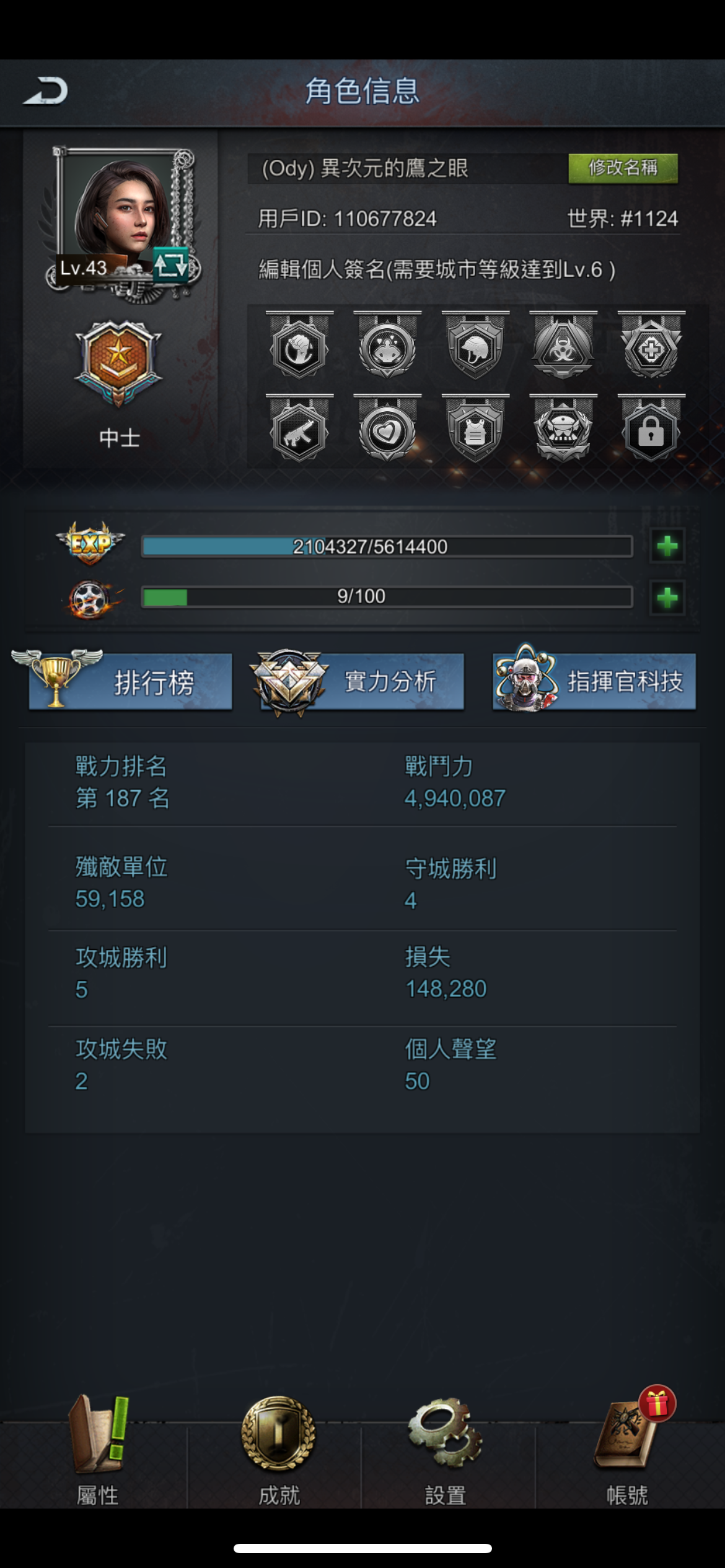Tap the 中士 rank badge
725x1568 pixels.
pyautogui.click(x=118, y=362)
